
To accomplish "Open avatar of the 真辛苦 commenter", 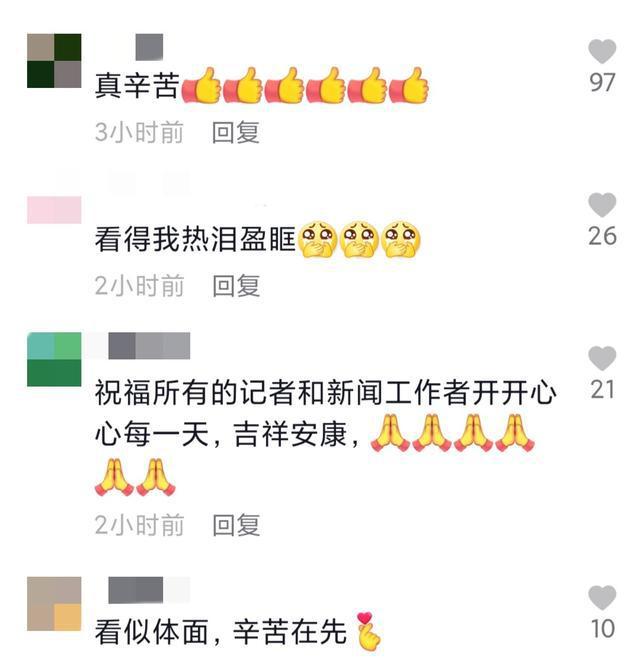I will coord(53,61).
